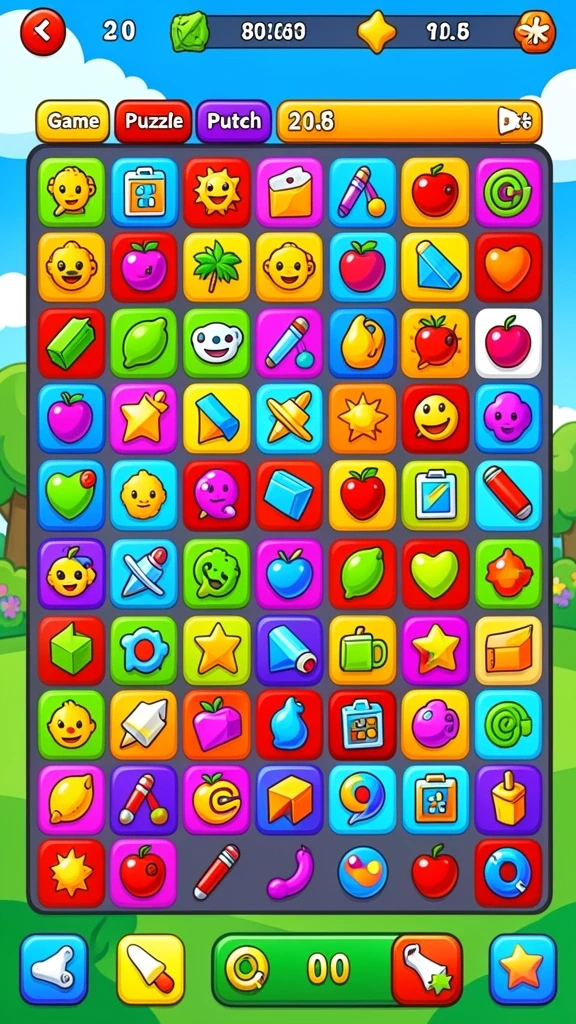The width and height of the screenshot is (576, 1024).
Task: Tap the blue apple on pink tile
Action: (289, 574)
